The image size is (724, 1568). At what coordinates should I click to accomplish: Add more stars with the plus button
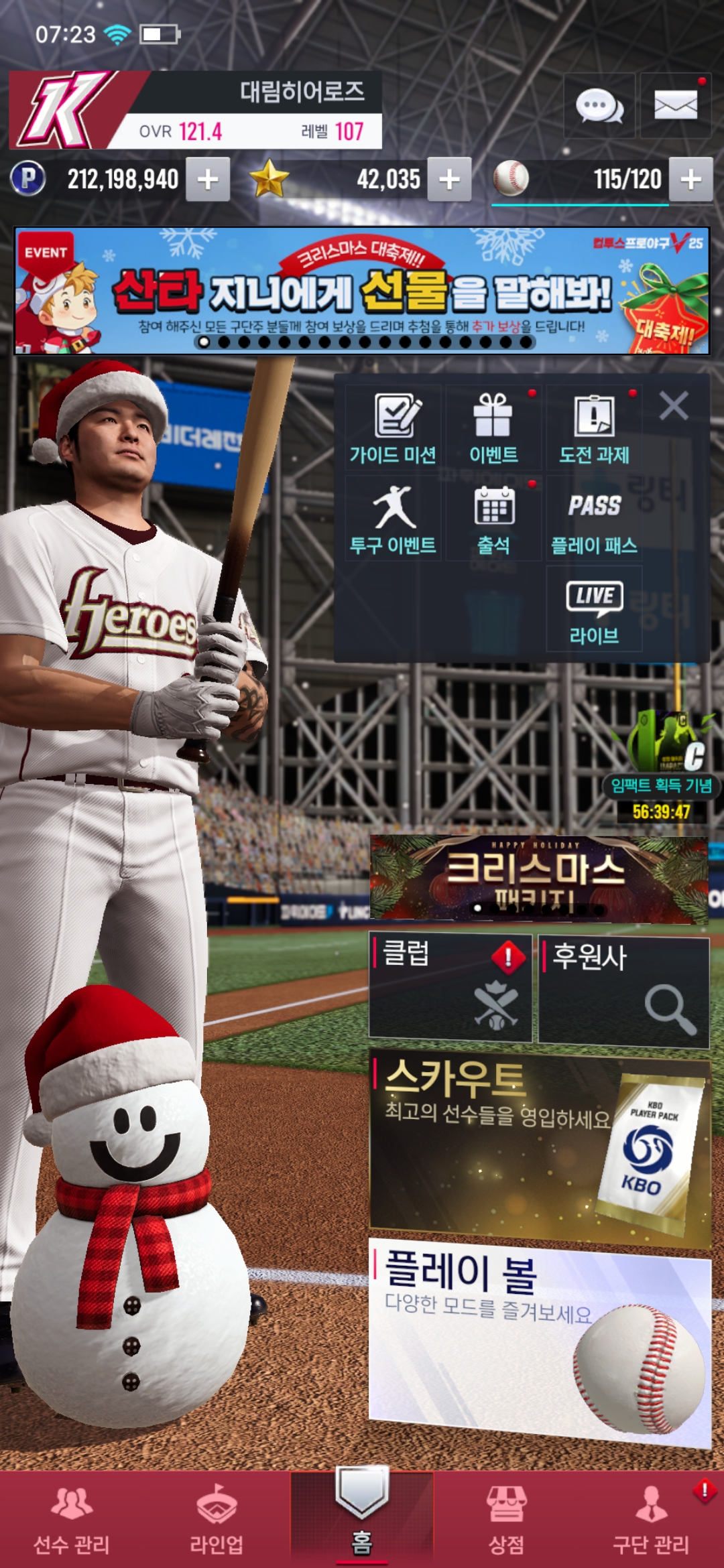coord(449,180)
